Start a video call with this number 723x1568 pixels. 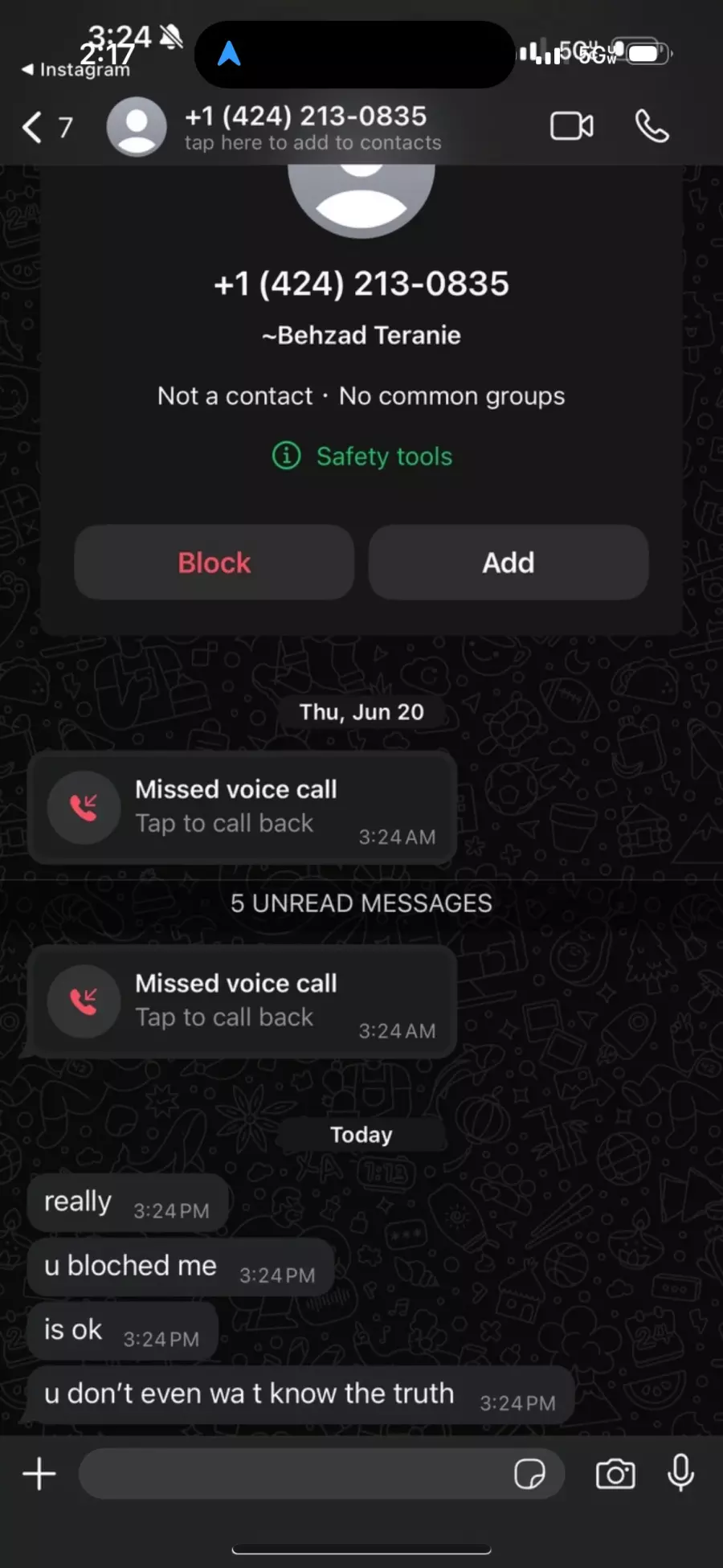point(571,127)
